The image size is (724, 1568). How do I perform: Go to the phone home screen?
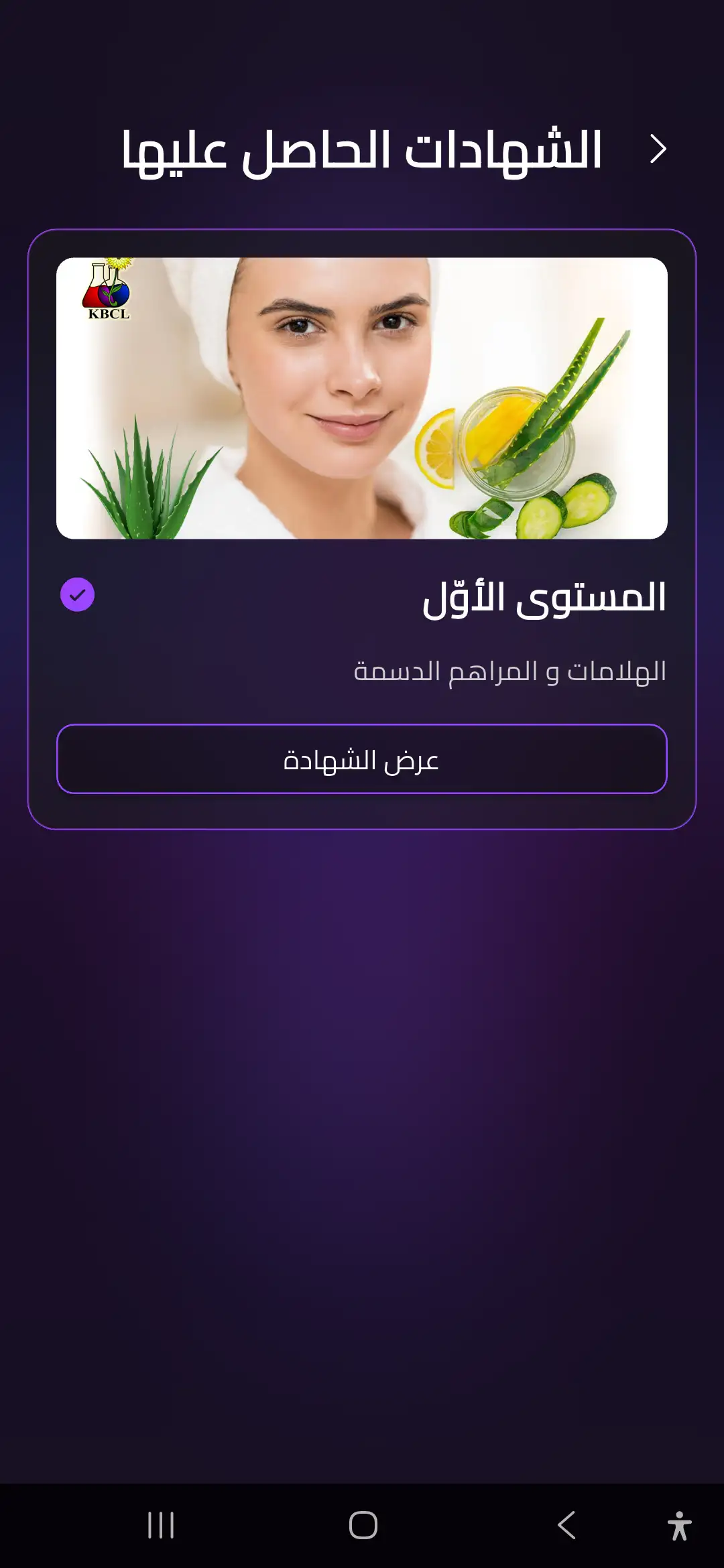(x=363, y=1525)
